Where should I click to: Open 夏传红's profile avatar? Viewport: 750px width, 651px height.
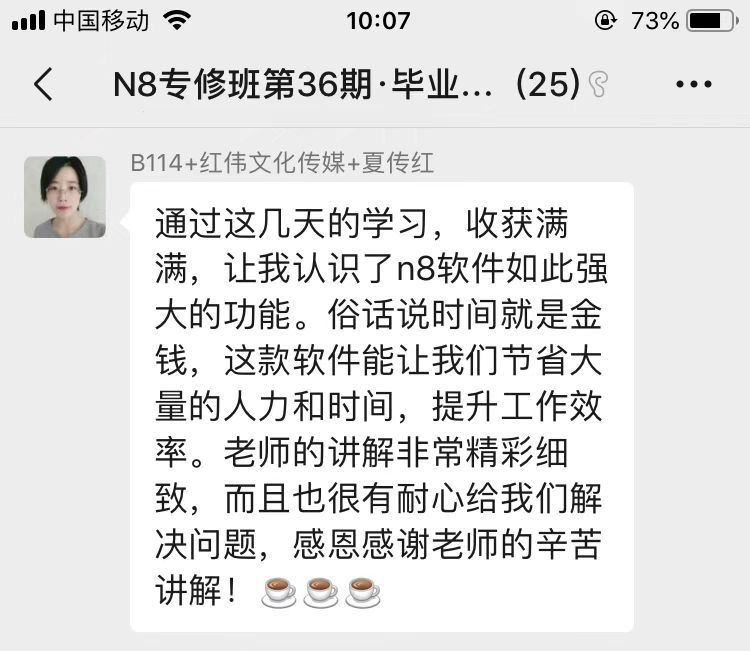point(65,197)
